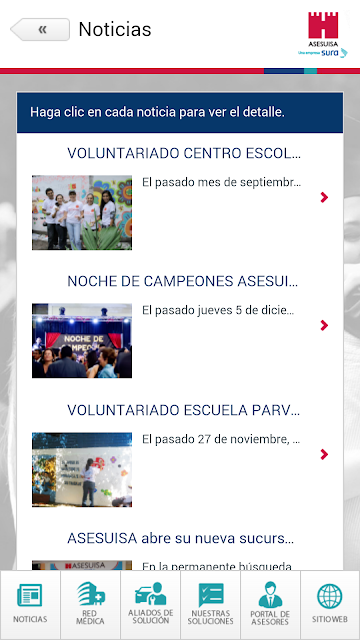The width and height of the screenshot is (360, 640).
Task: Open the Noche de Campeones ASESUISA news
Action: (180, 325)
